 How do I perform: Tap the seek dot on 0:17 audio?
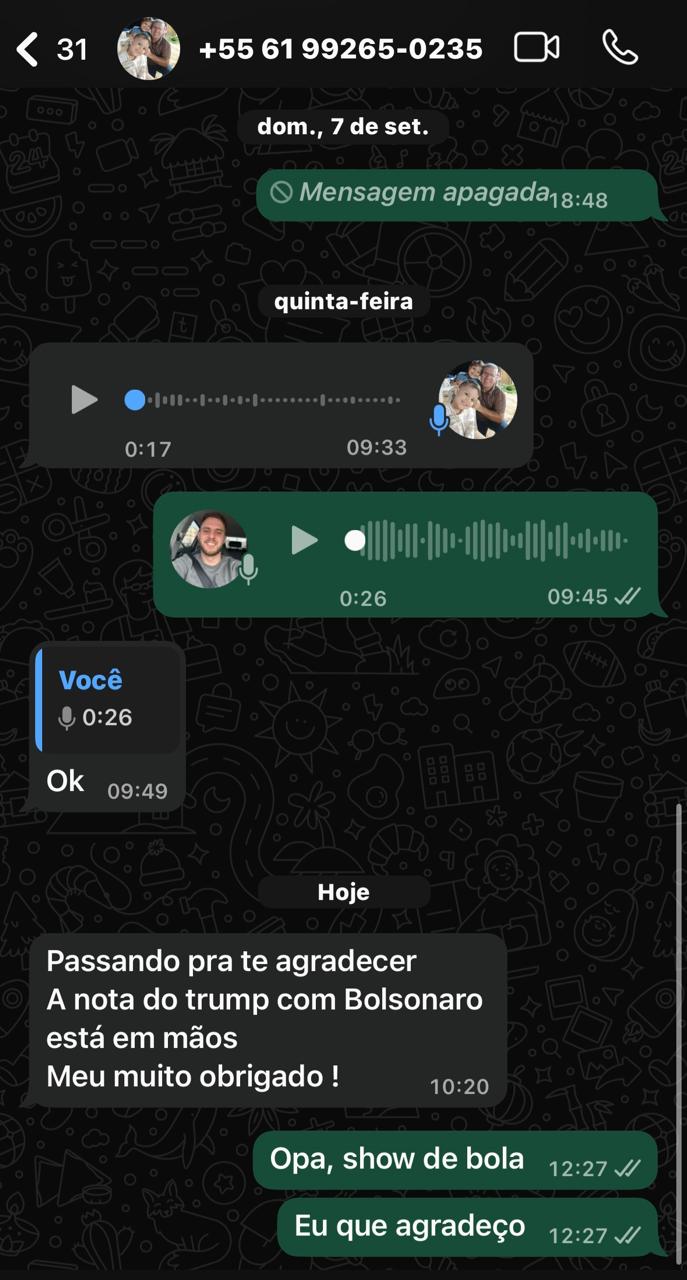pos(135,400)
